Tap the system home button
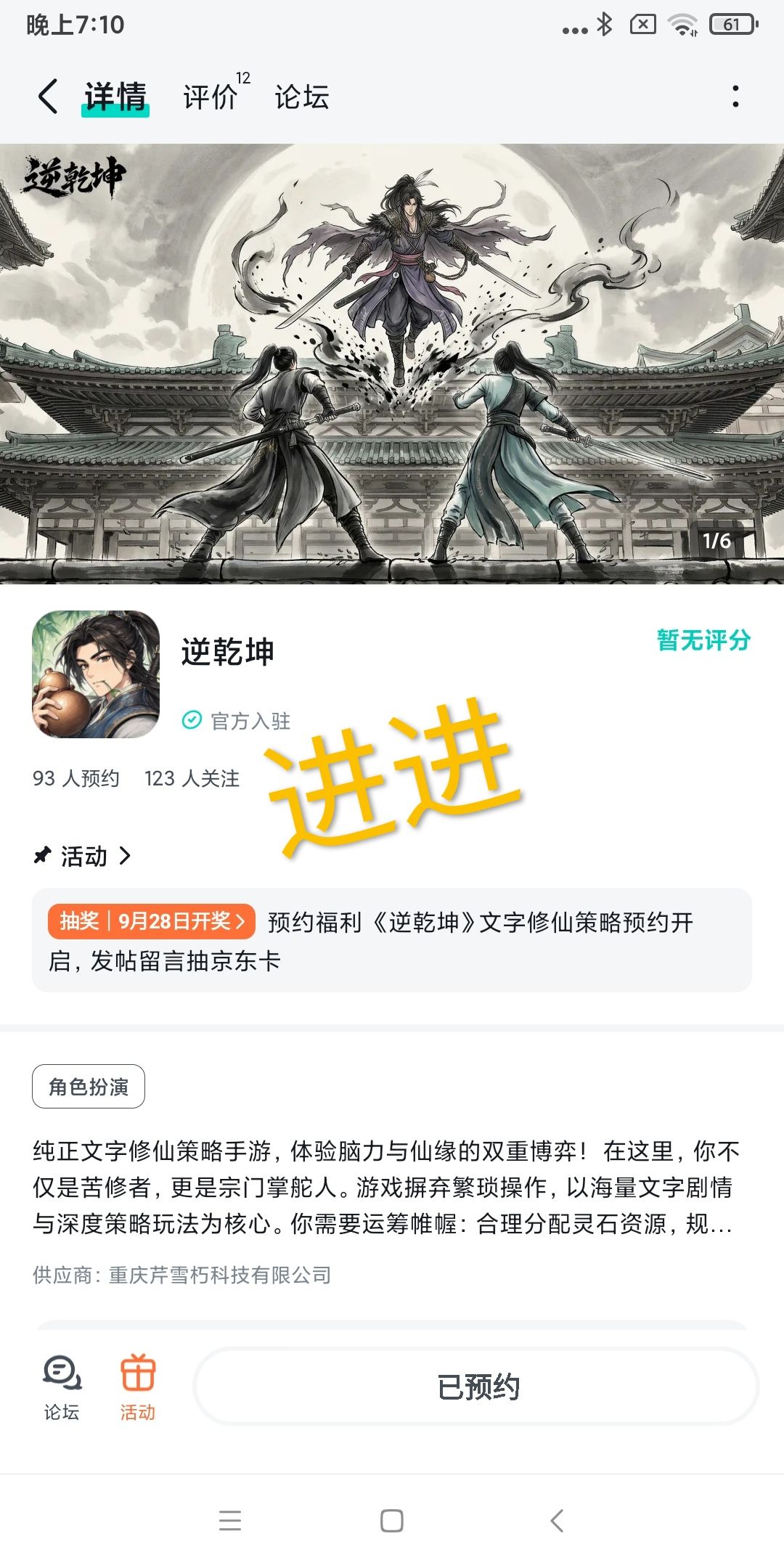 (x=392, y=1520)
